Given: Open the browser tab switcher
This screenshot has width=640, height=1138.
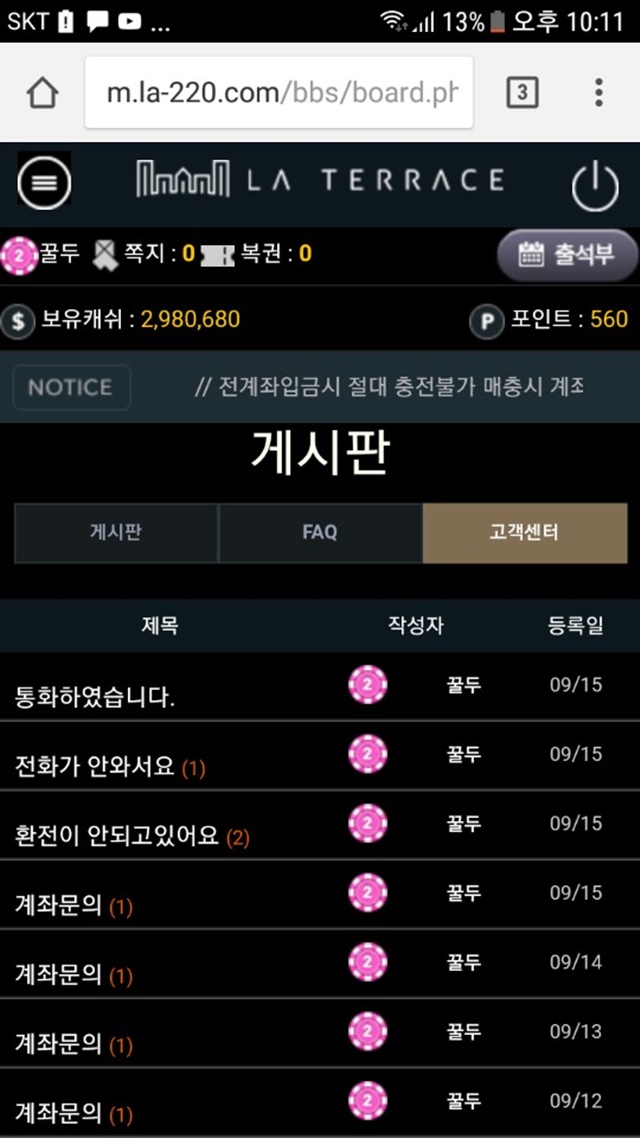Looking at the screenshot, I should click(522, 93).
